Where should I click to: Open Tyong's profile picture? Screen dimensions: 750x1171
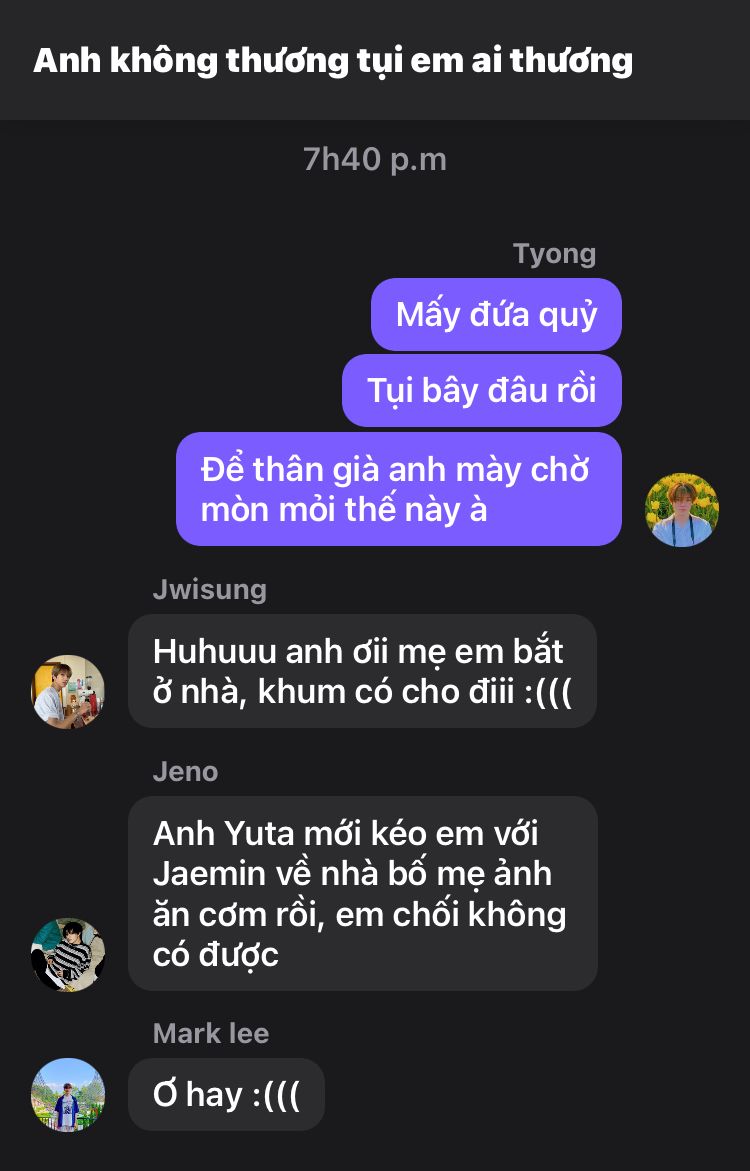tap(682, 510)
